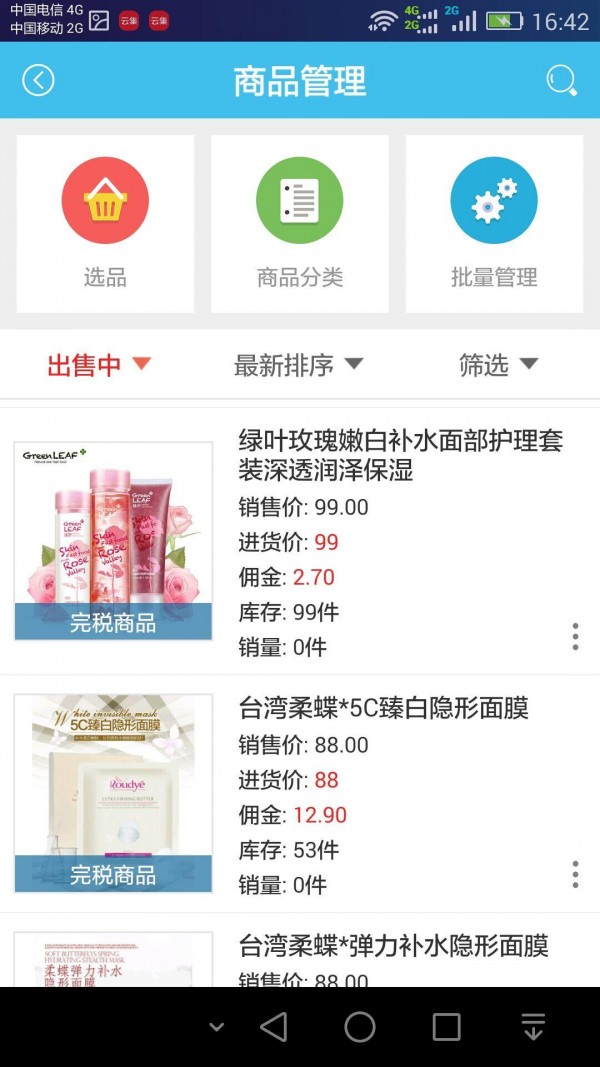This screenshot has width=600, height=1067.
Task: Tap the system home button
Action: click(x=360, y=1027)
